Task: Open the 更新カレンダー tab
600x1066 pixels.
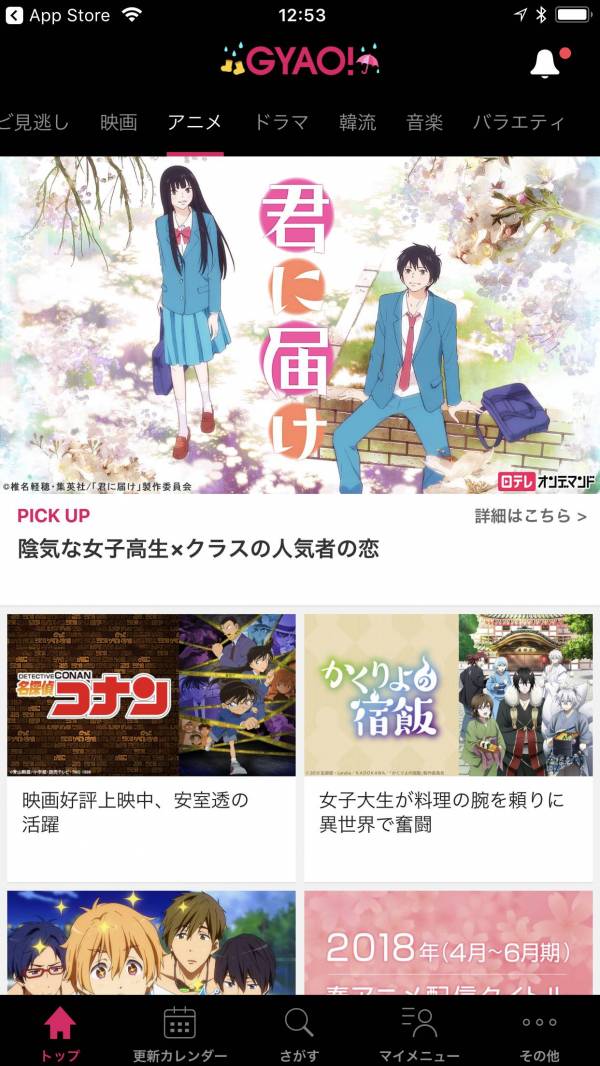Action: [x=180, y=1033]
